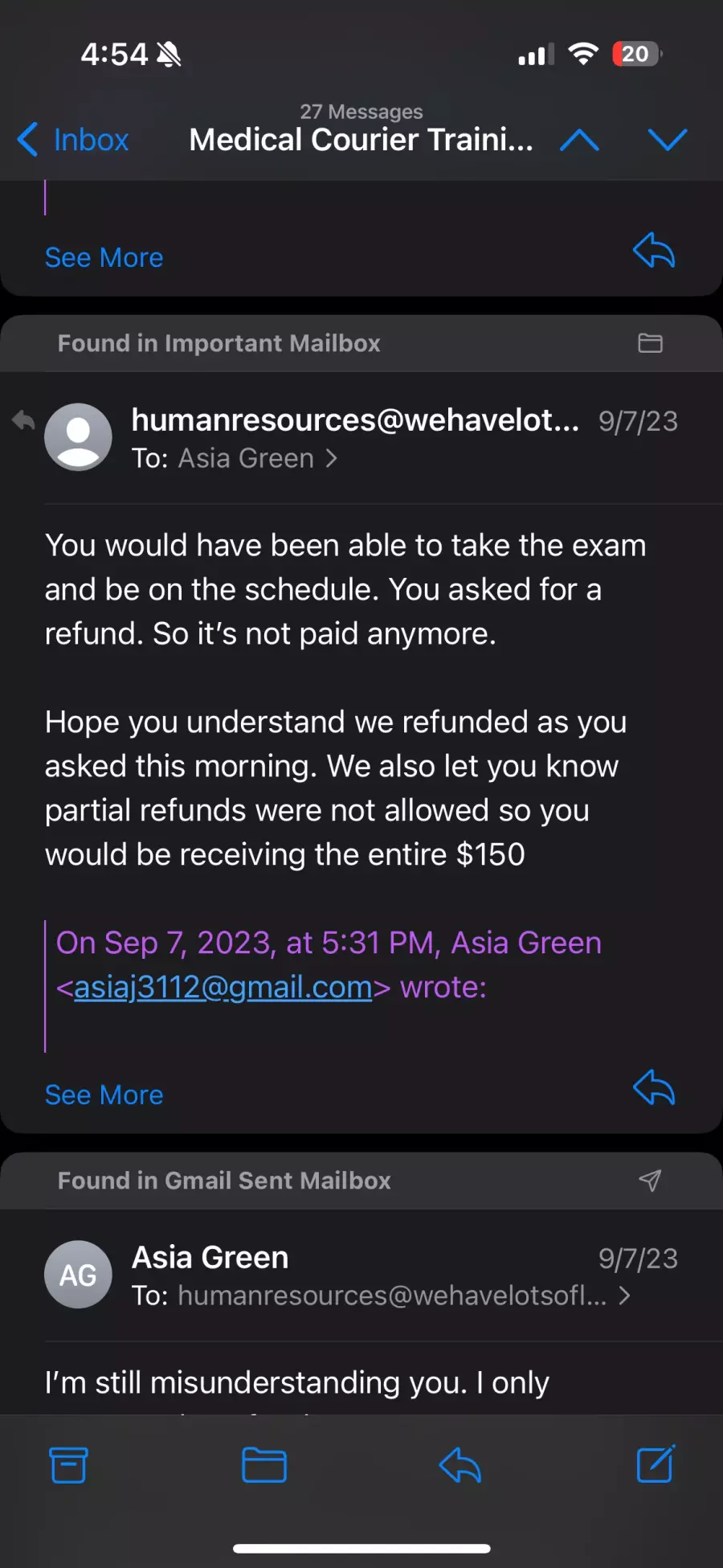Open reply options in the bottom toolbar
Screen dimensions: 723x1568
tap(460, 1465)
